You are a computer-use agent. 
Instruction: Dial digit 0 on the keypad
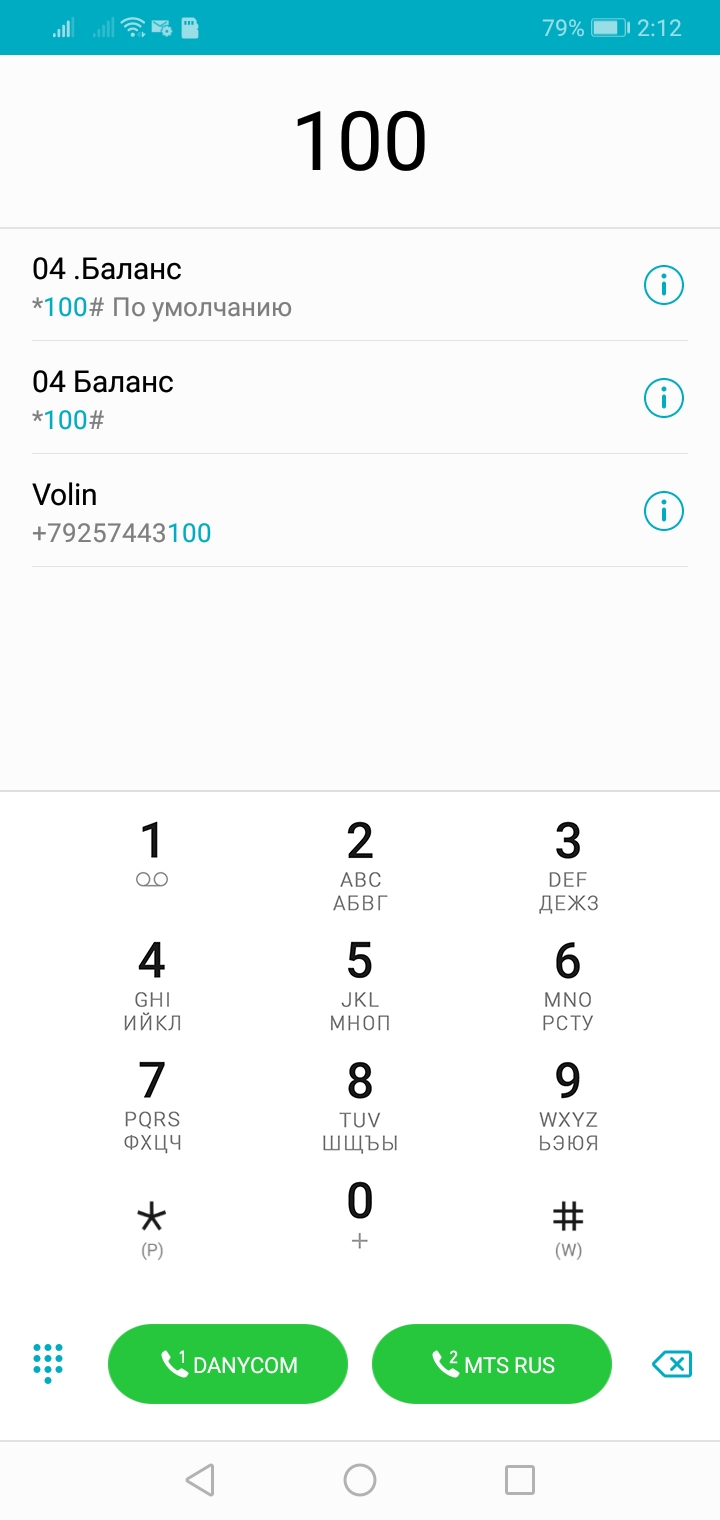360,1212
